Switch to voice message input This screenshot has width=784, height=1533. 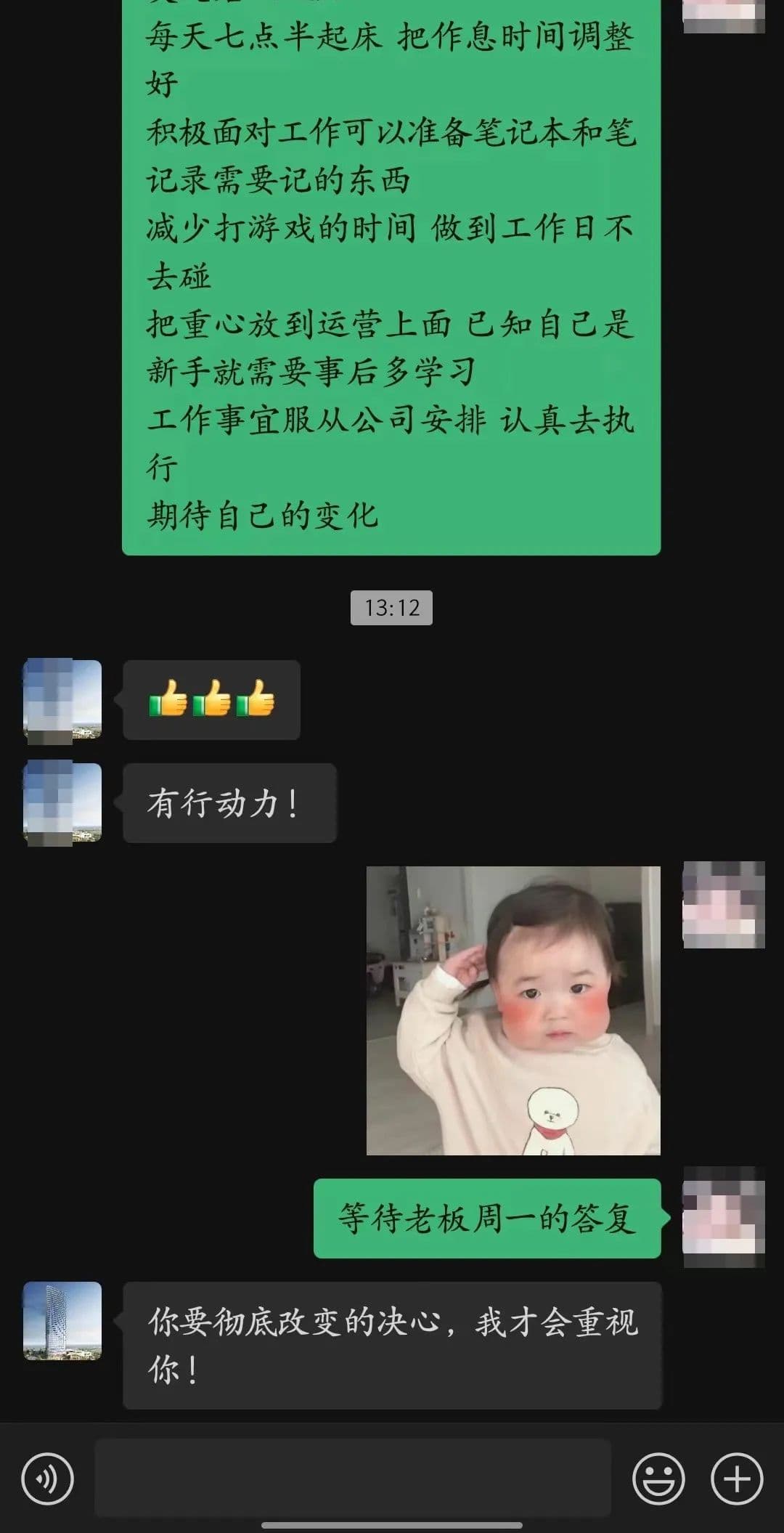pyautogui.click(x=47, y=1479)
